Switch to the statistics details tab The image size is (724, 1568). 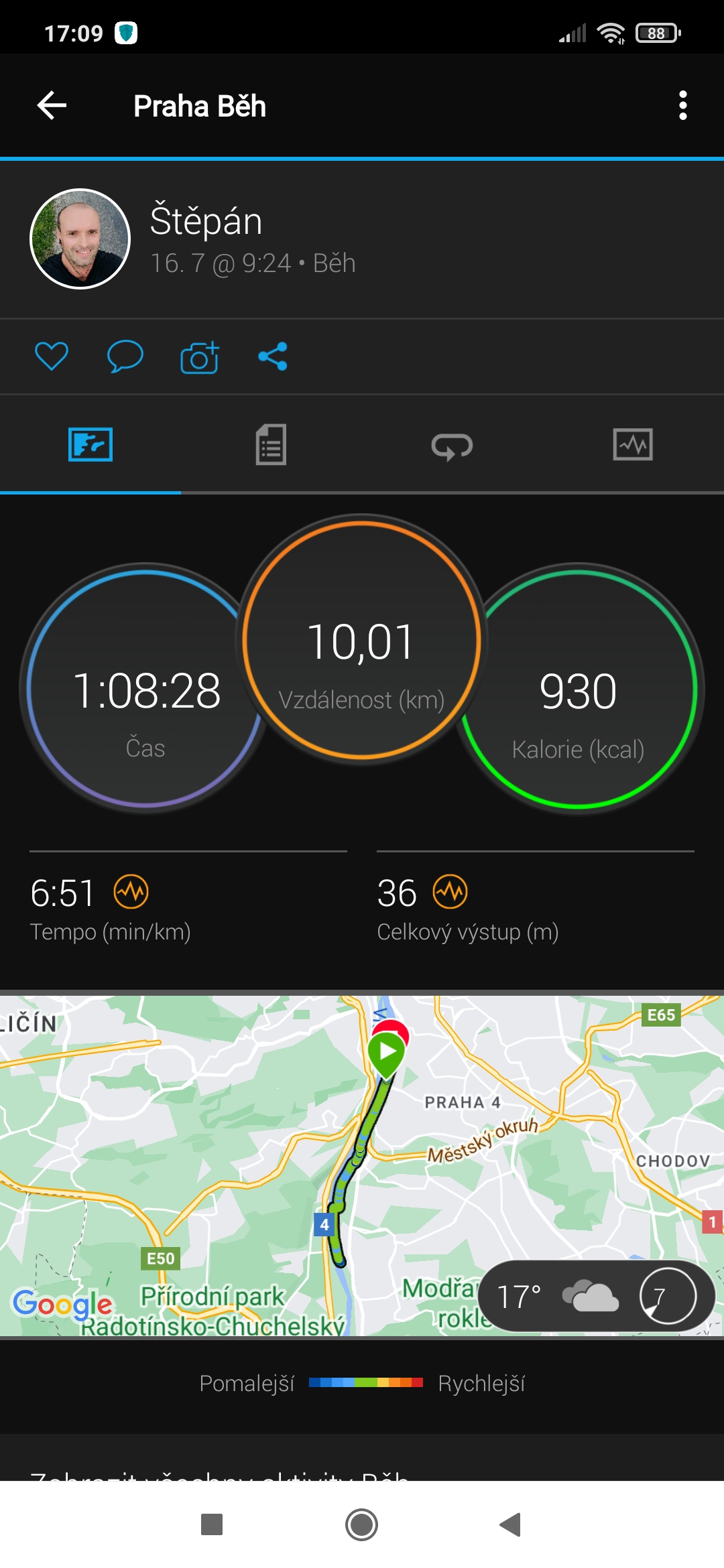tap(271, 444)
